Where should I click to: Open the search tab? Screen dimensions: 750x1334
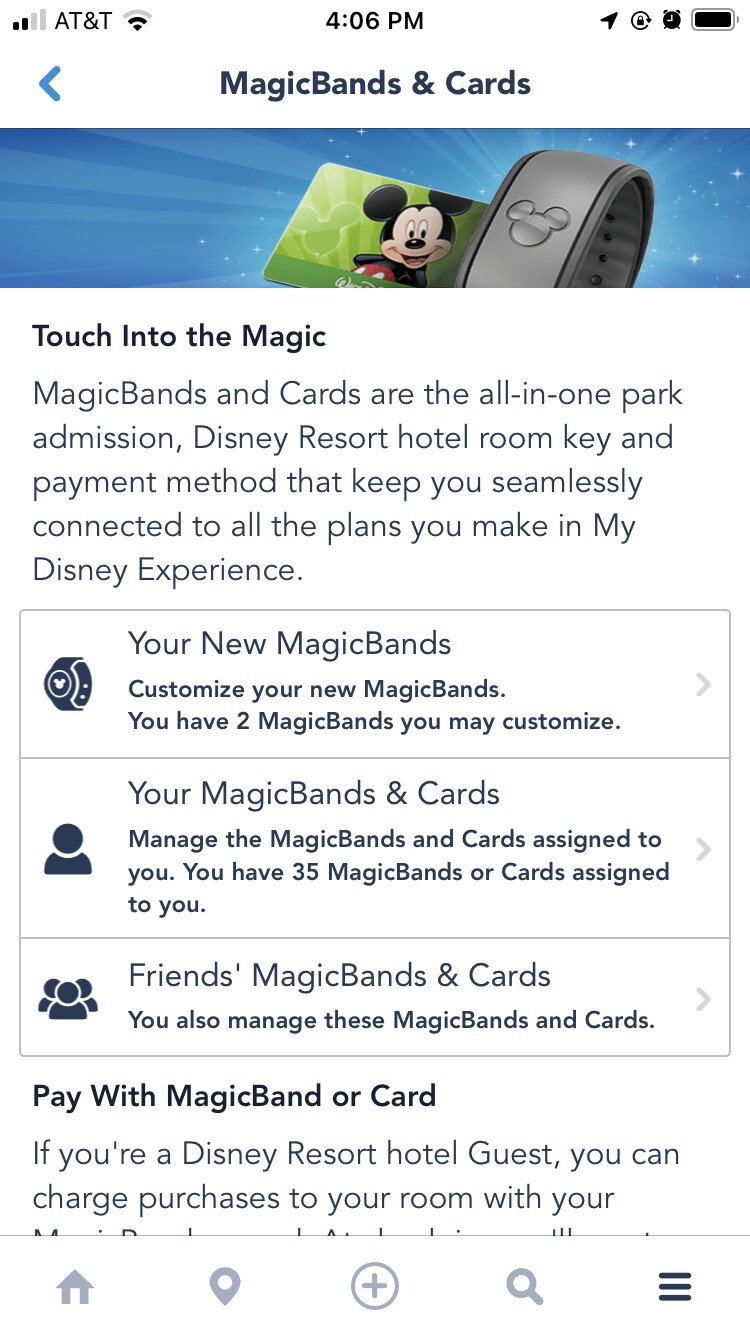click(x=524, y=1288)
